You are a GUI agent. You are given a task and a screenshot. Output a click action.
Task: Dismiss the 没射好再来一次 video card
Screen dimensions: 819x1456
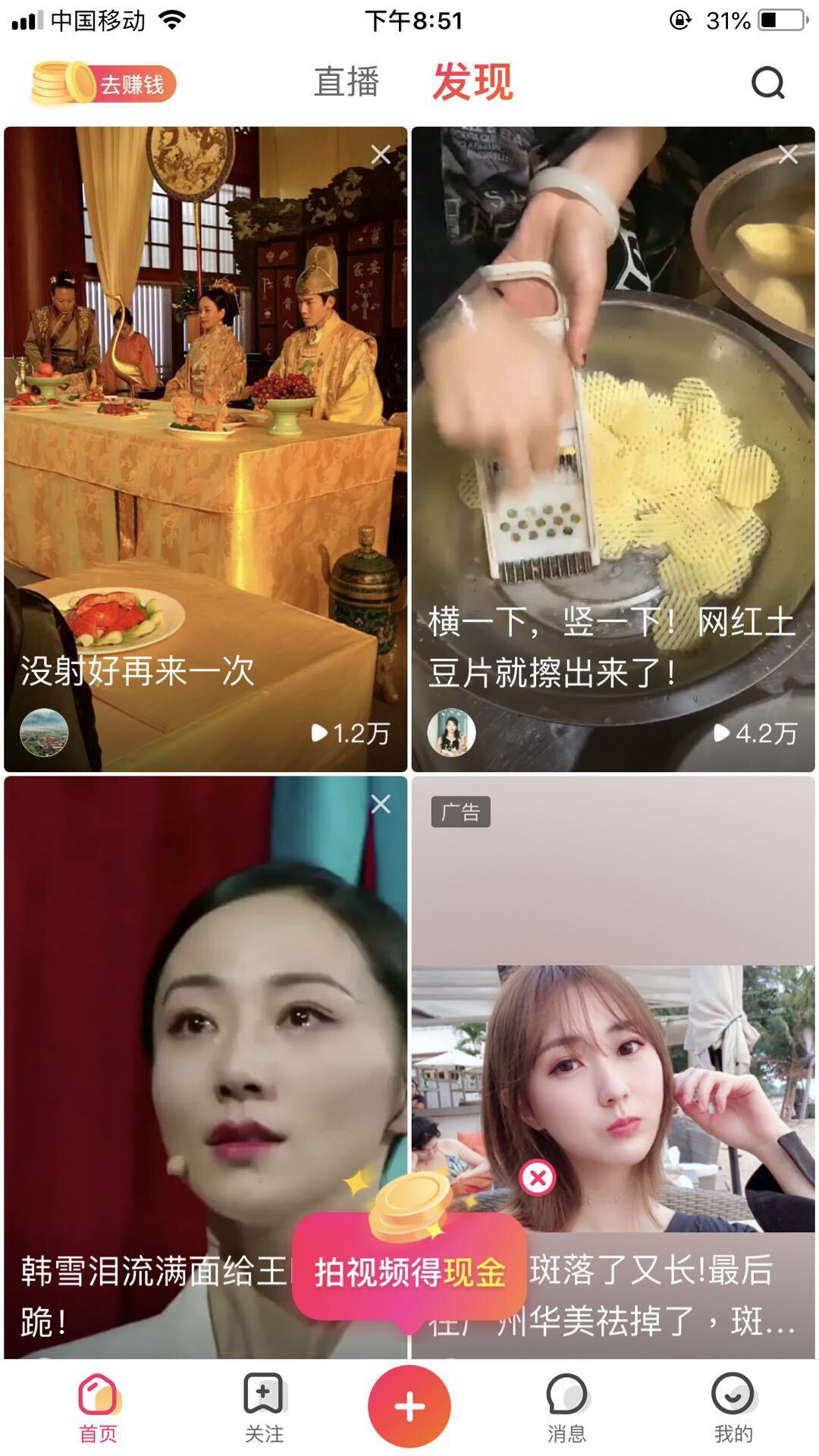click(x=381, y=155)
